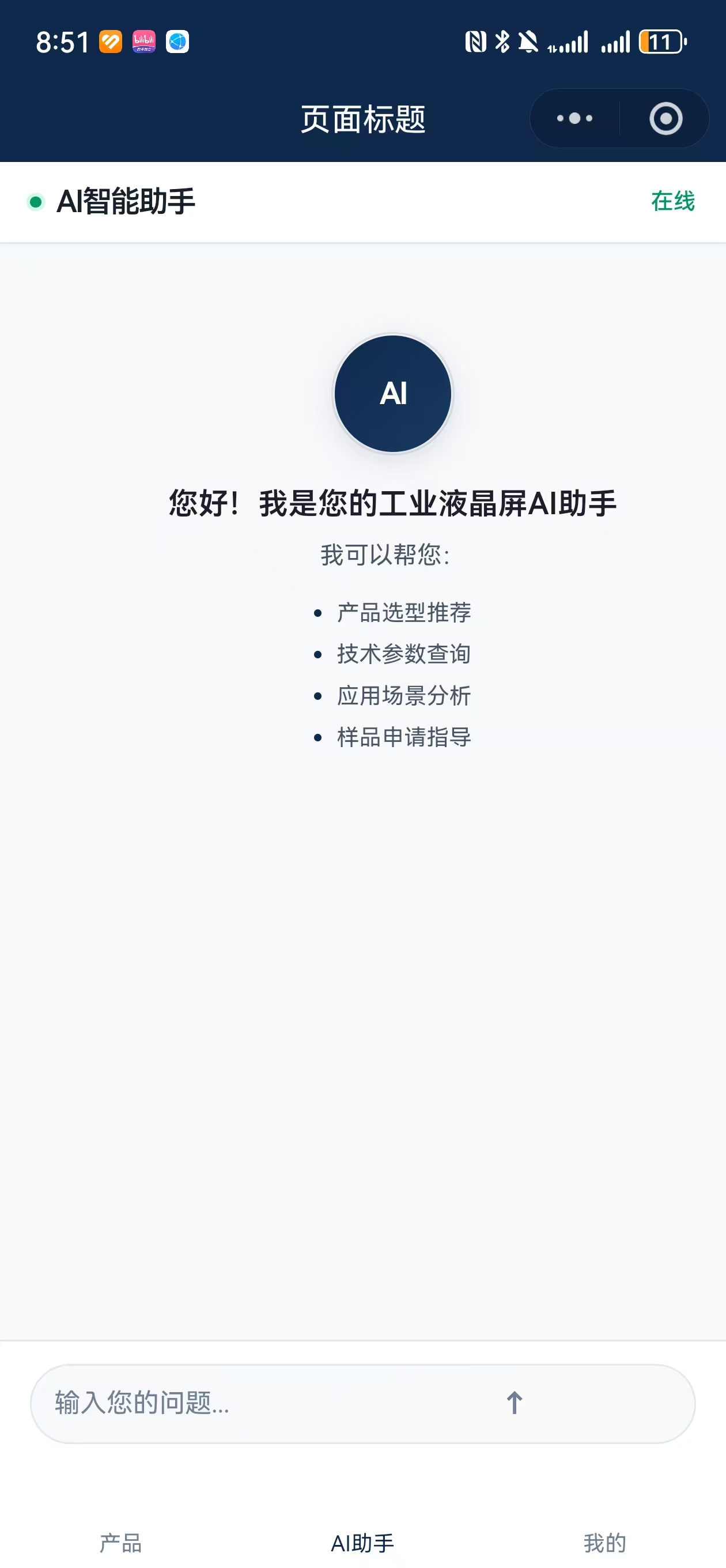Switch to the 产品 tab
726x1568 pixels.
coord(120,1543)
